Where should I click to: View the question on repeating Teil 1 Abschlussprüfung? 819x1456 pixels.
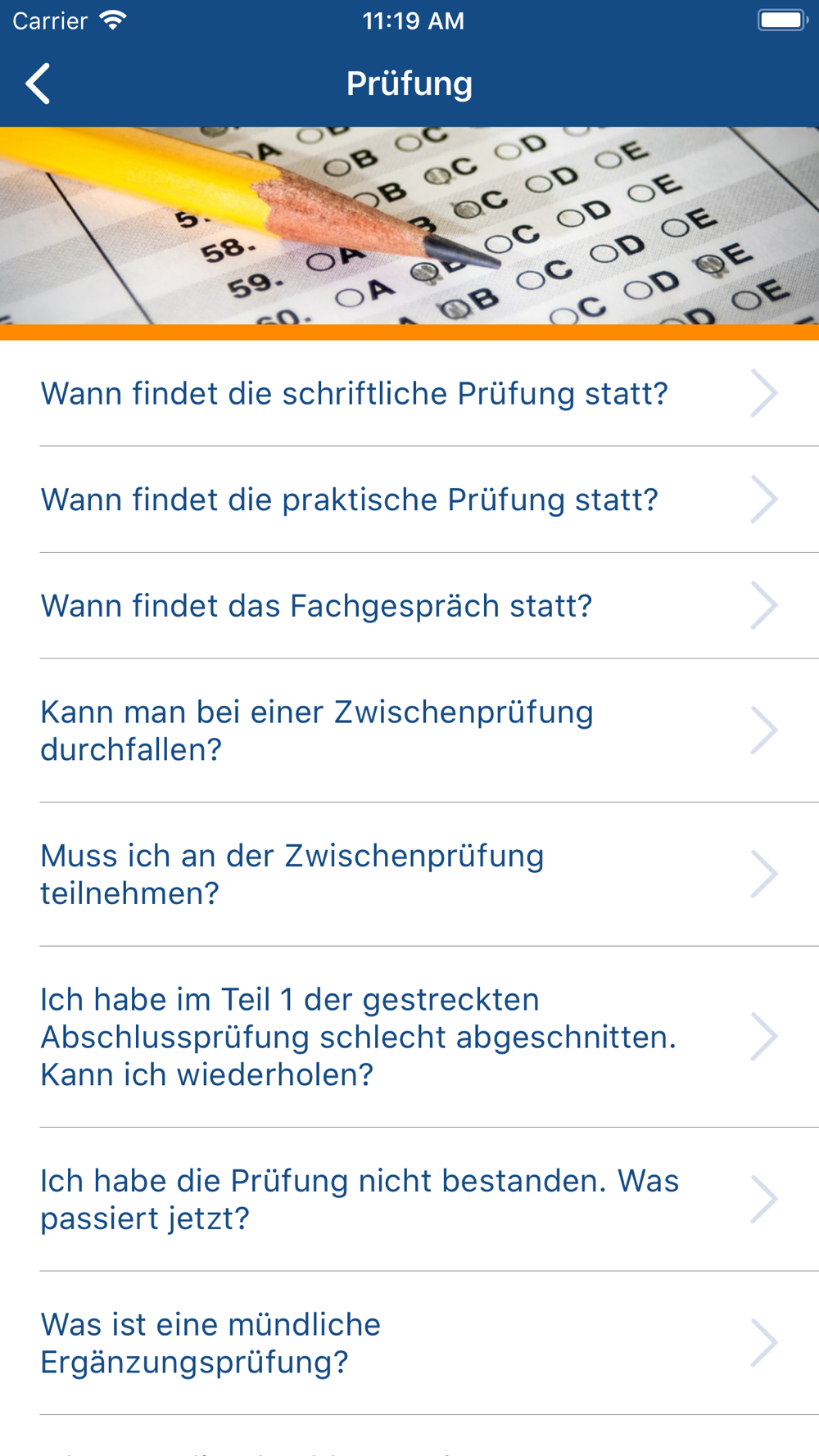point(409,1037)
